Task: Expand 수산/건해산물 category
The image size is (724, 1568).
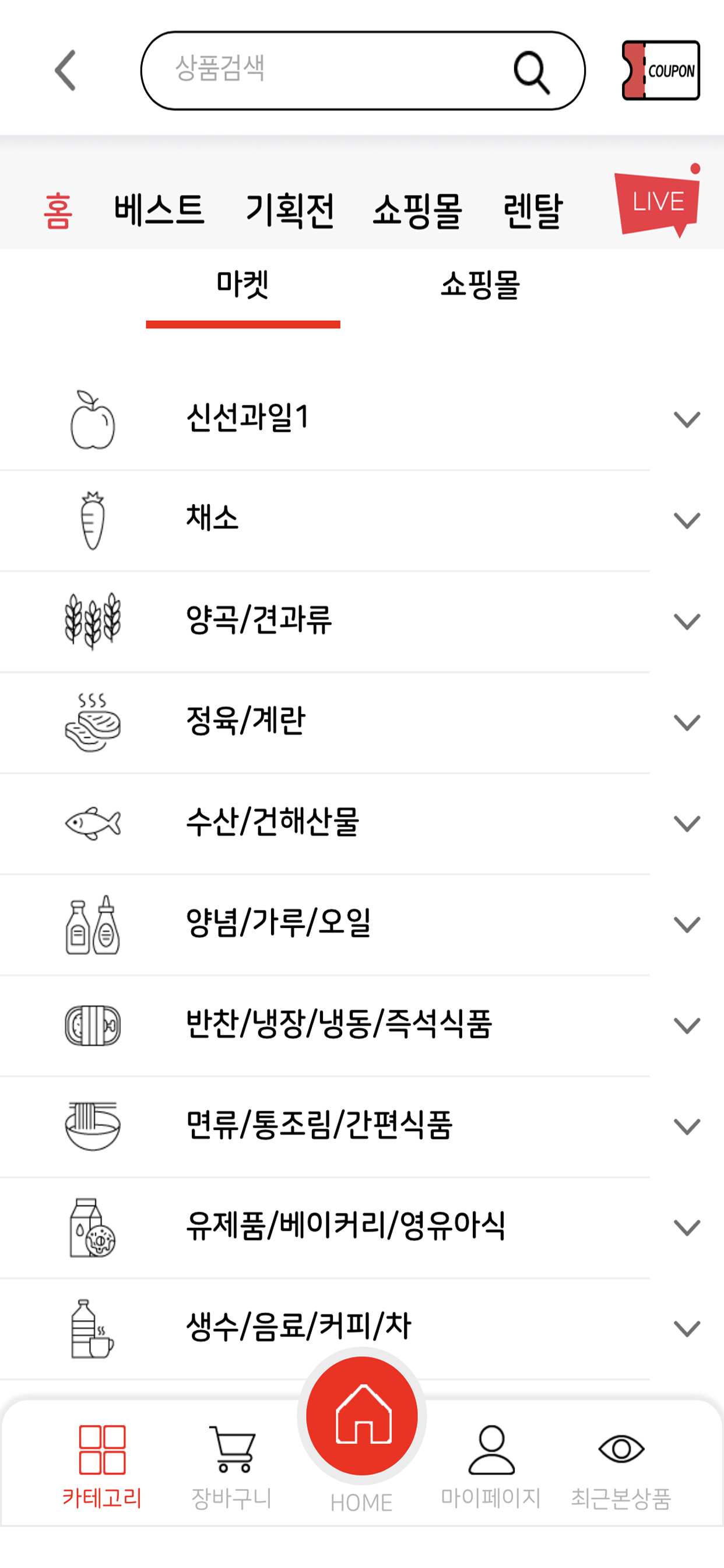Action: click(362, 824)
